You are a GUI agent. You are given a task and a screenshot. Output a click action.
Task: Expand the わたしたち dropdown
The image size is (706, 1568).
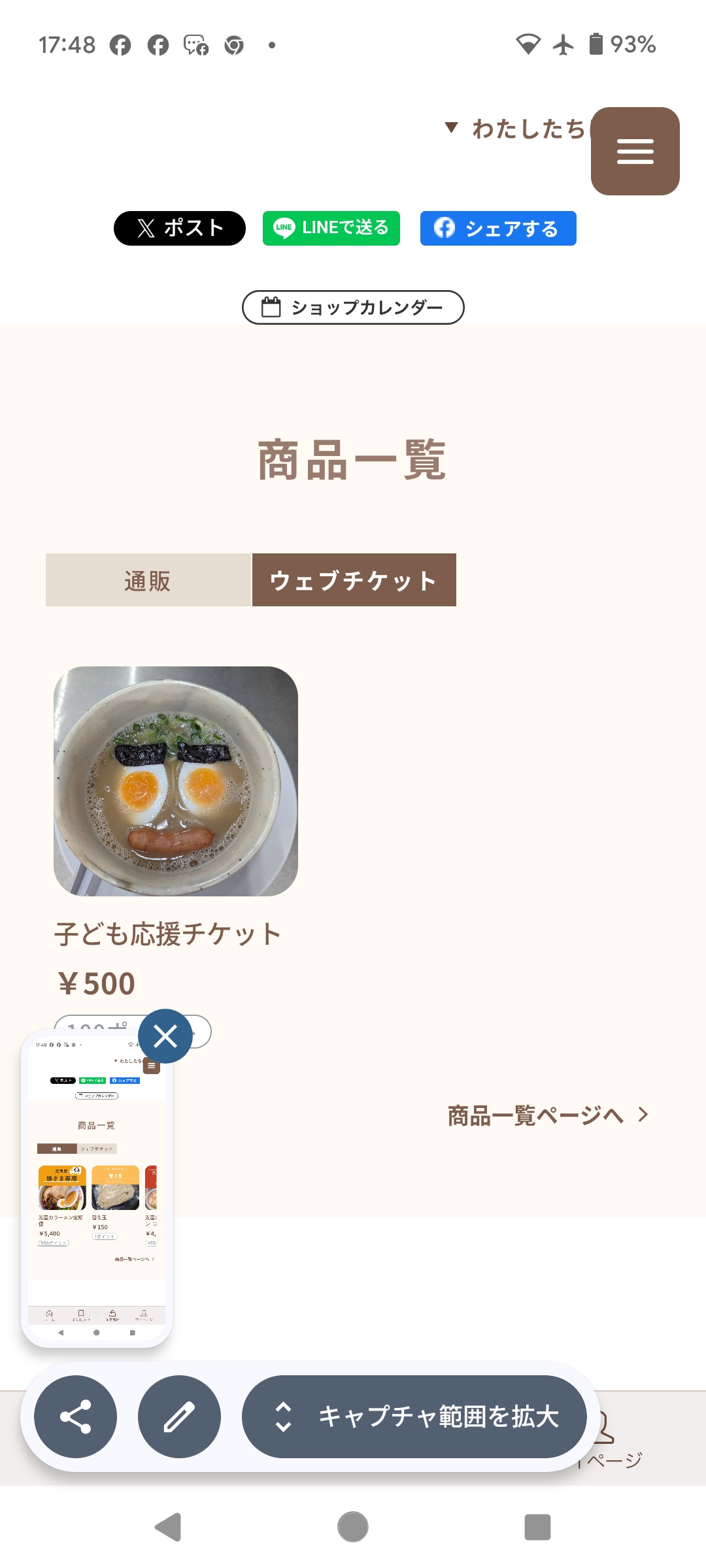point(516,128)
